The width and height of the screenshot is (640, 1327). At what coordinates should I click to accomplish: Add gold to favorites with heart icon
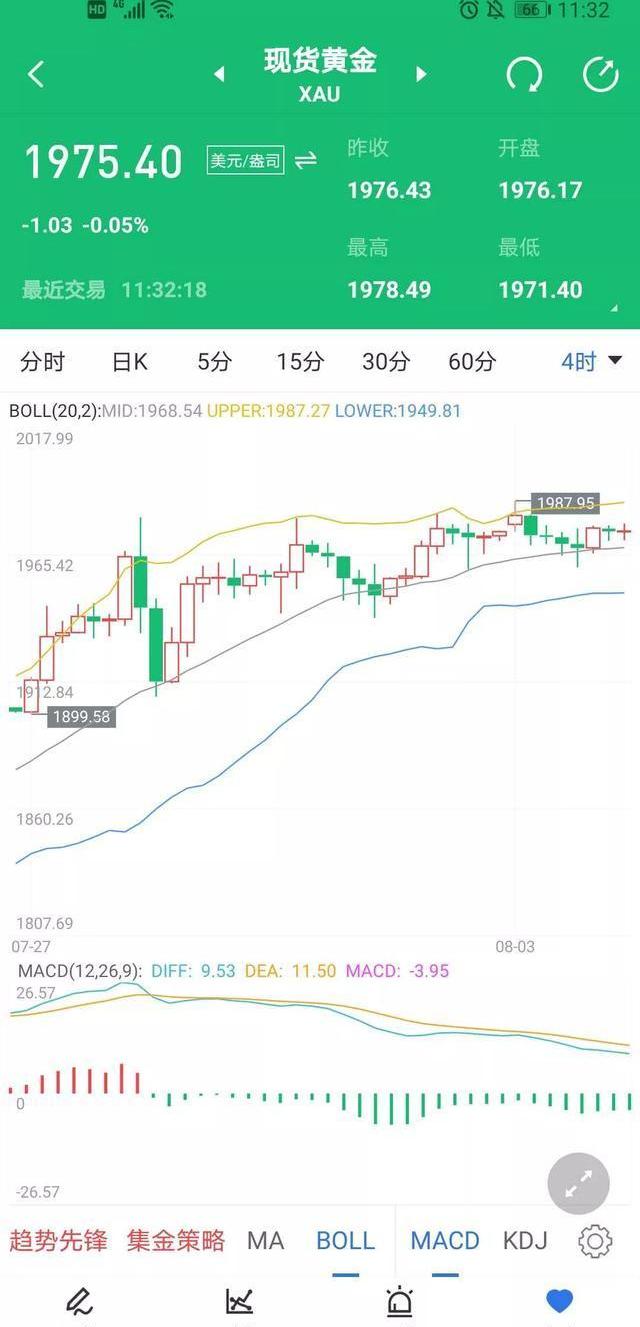559,1300
